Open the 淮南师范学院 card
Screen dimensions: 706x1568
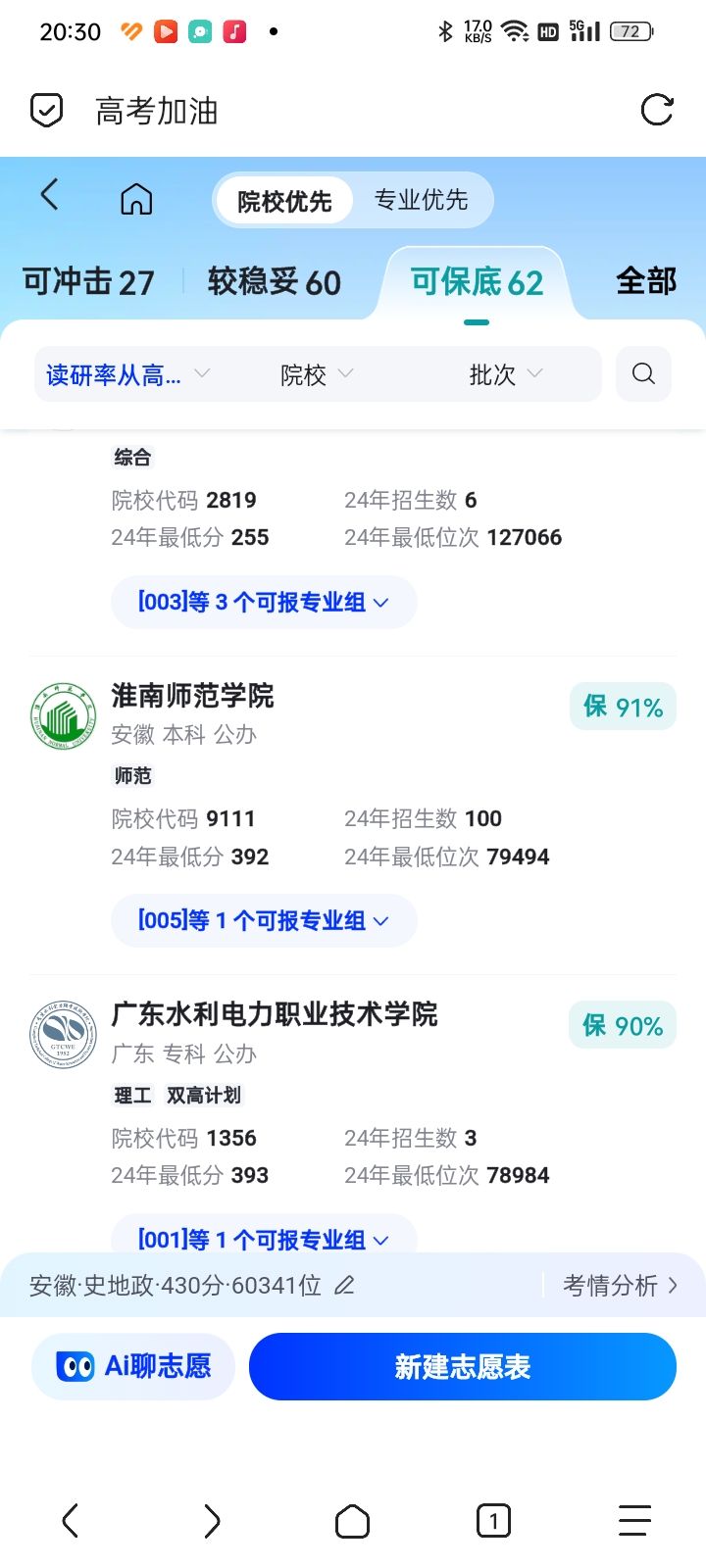pyautogui.click(x=193, y=696)
